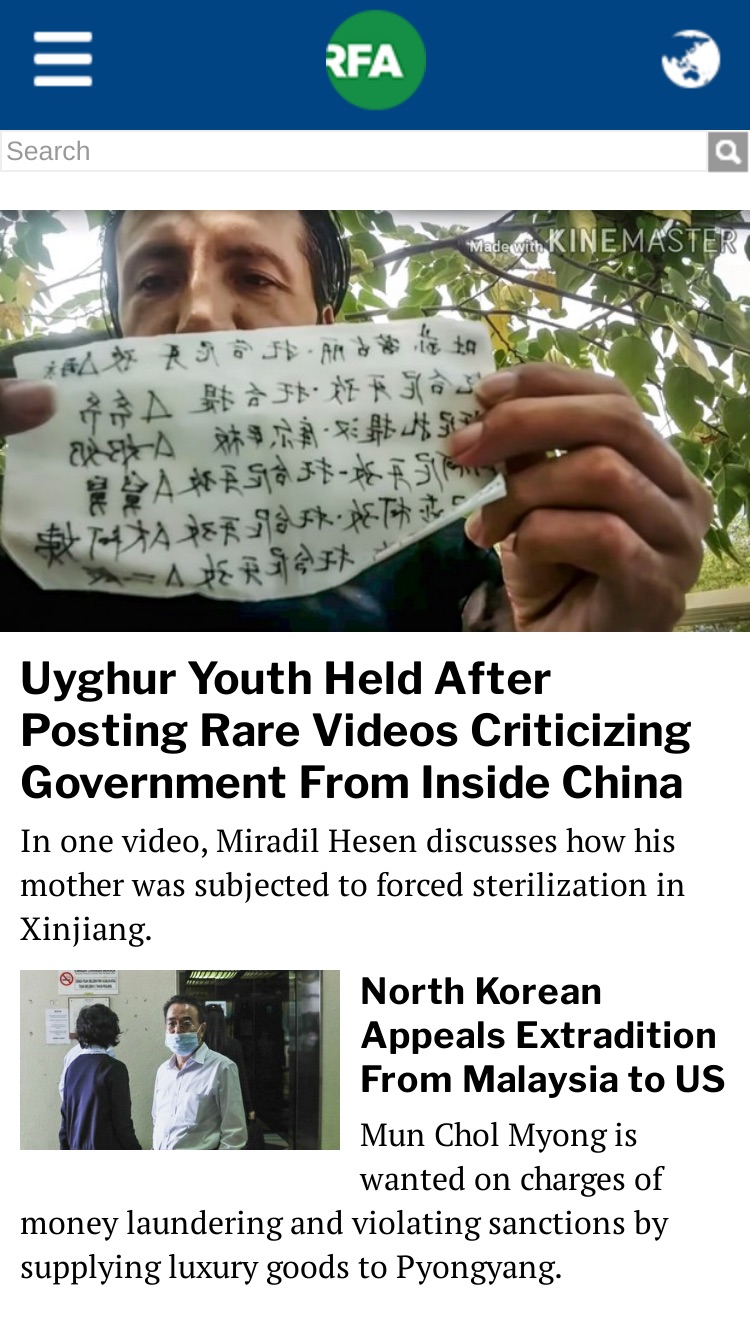Focus the Search text field

354,151
